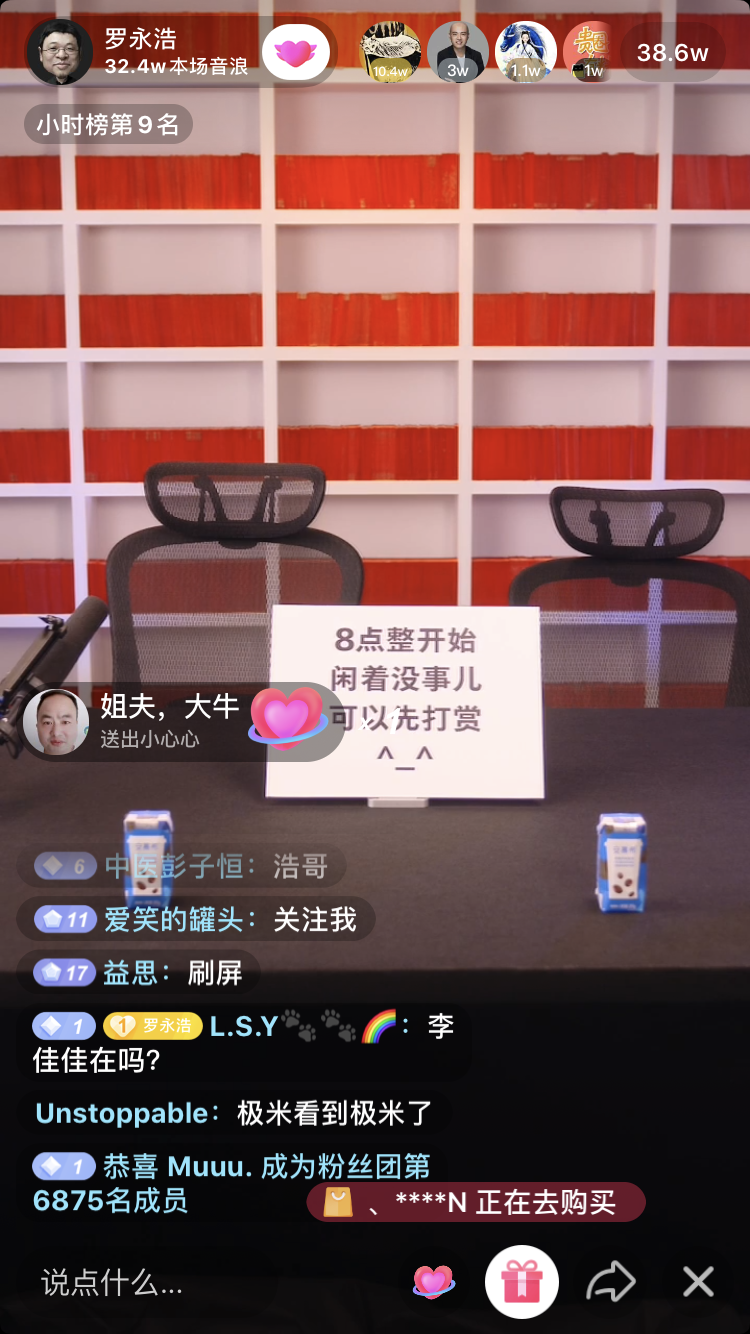This screenshot has height=1334, width=750.
Task: Open the 38.6w viewer list
Action: point(673,52)
